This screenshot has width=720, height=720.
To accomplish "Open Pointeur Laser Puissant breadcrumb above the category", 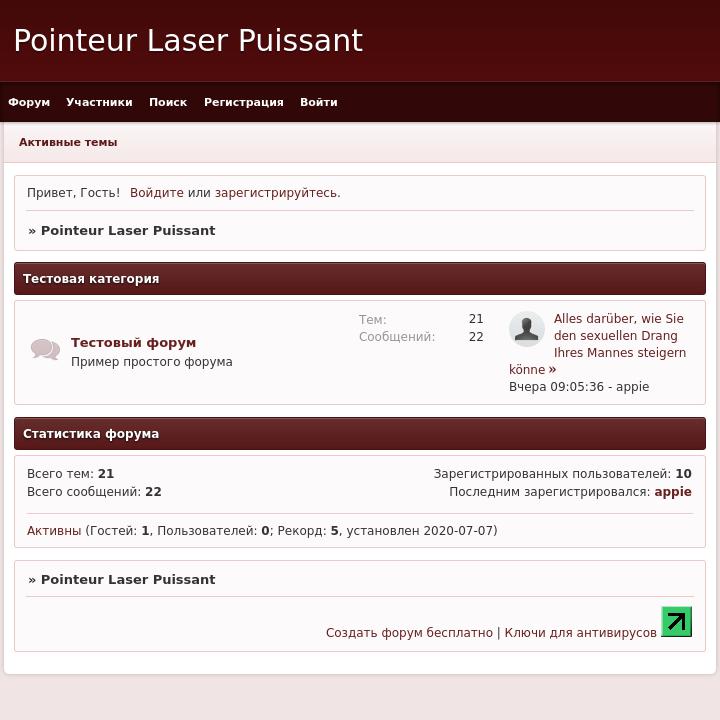I will tap(128, 230).
